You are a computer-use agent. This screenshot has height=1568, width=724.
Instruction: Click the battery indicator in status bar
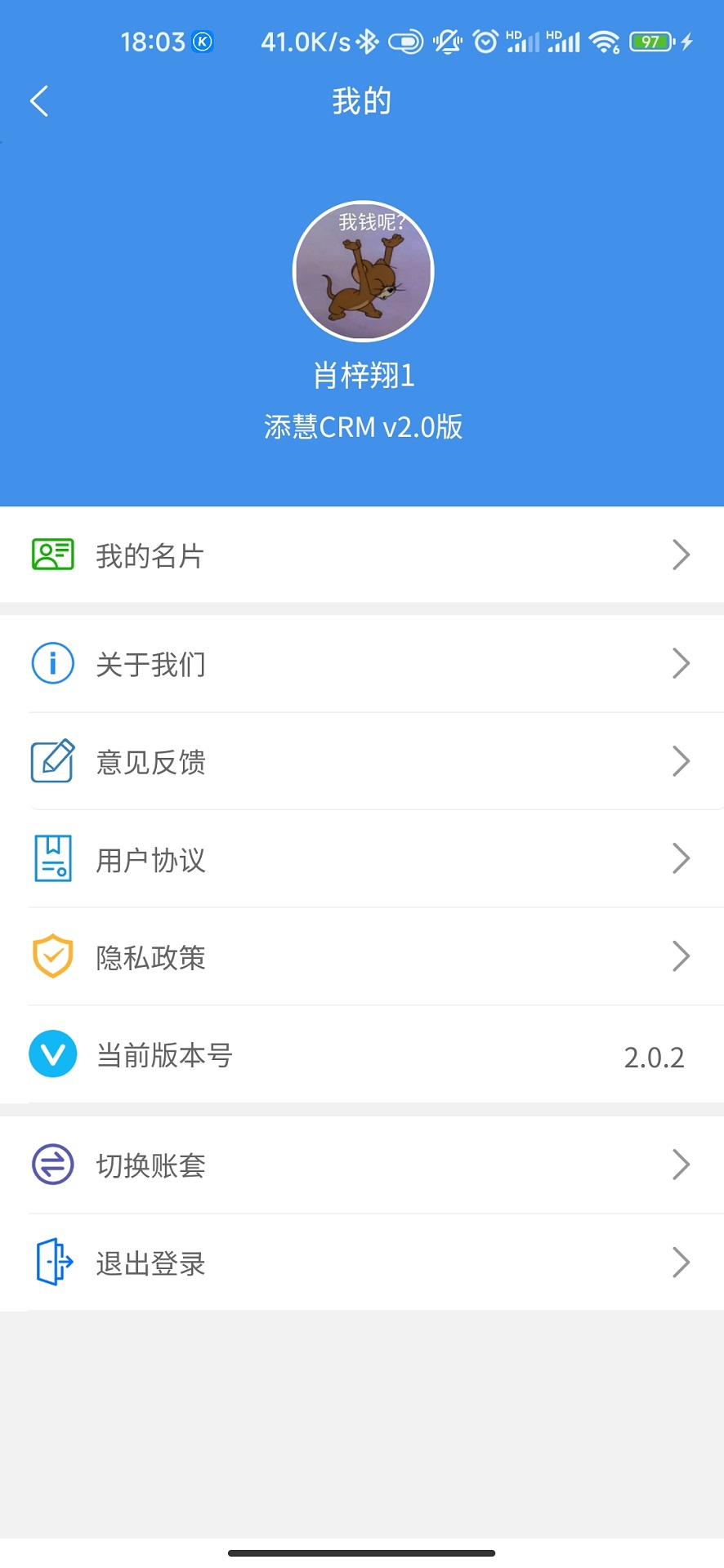coord(650,41)
